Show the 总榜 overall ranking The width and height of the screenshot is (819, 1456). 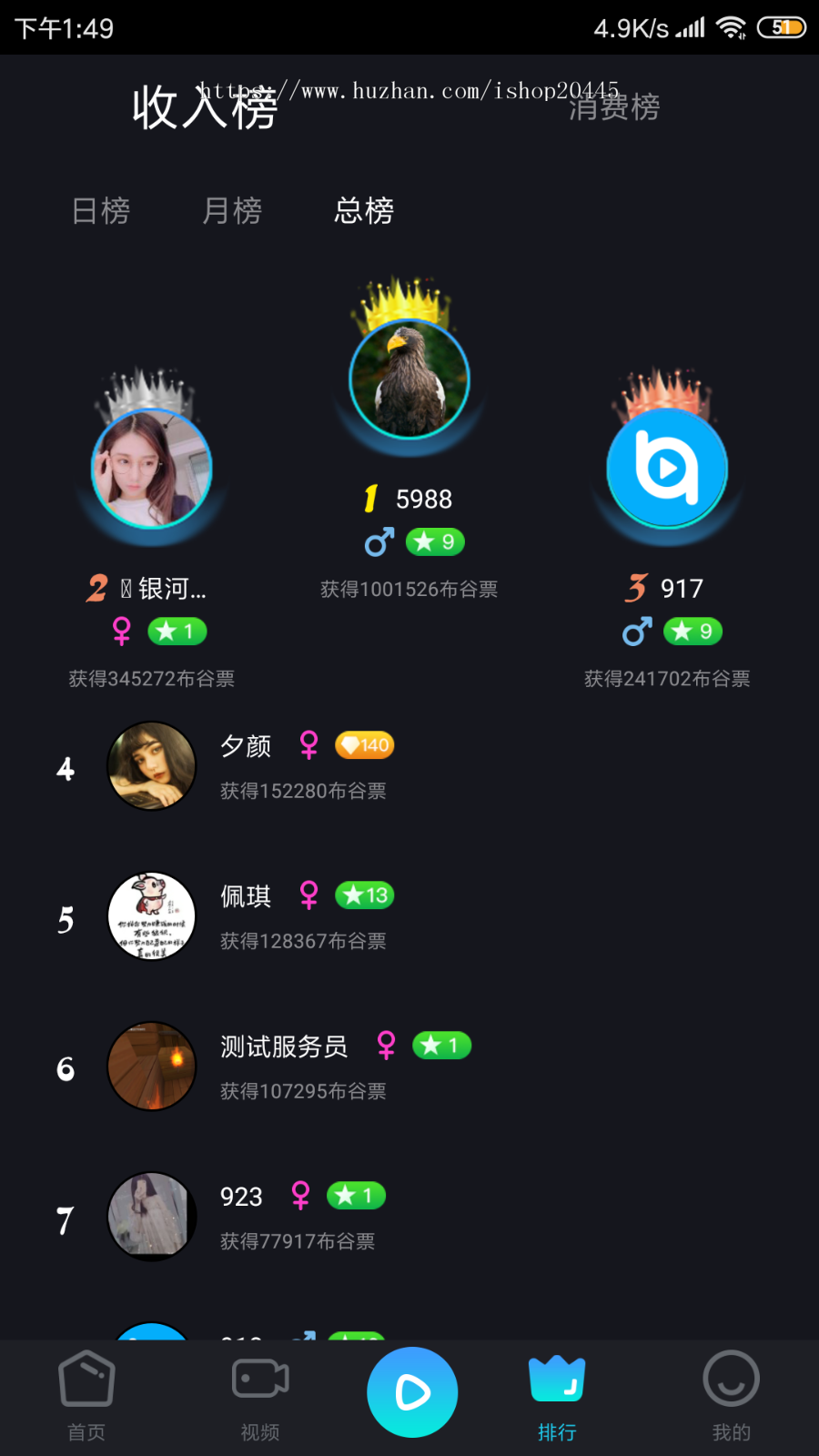[364, 211]
